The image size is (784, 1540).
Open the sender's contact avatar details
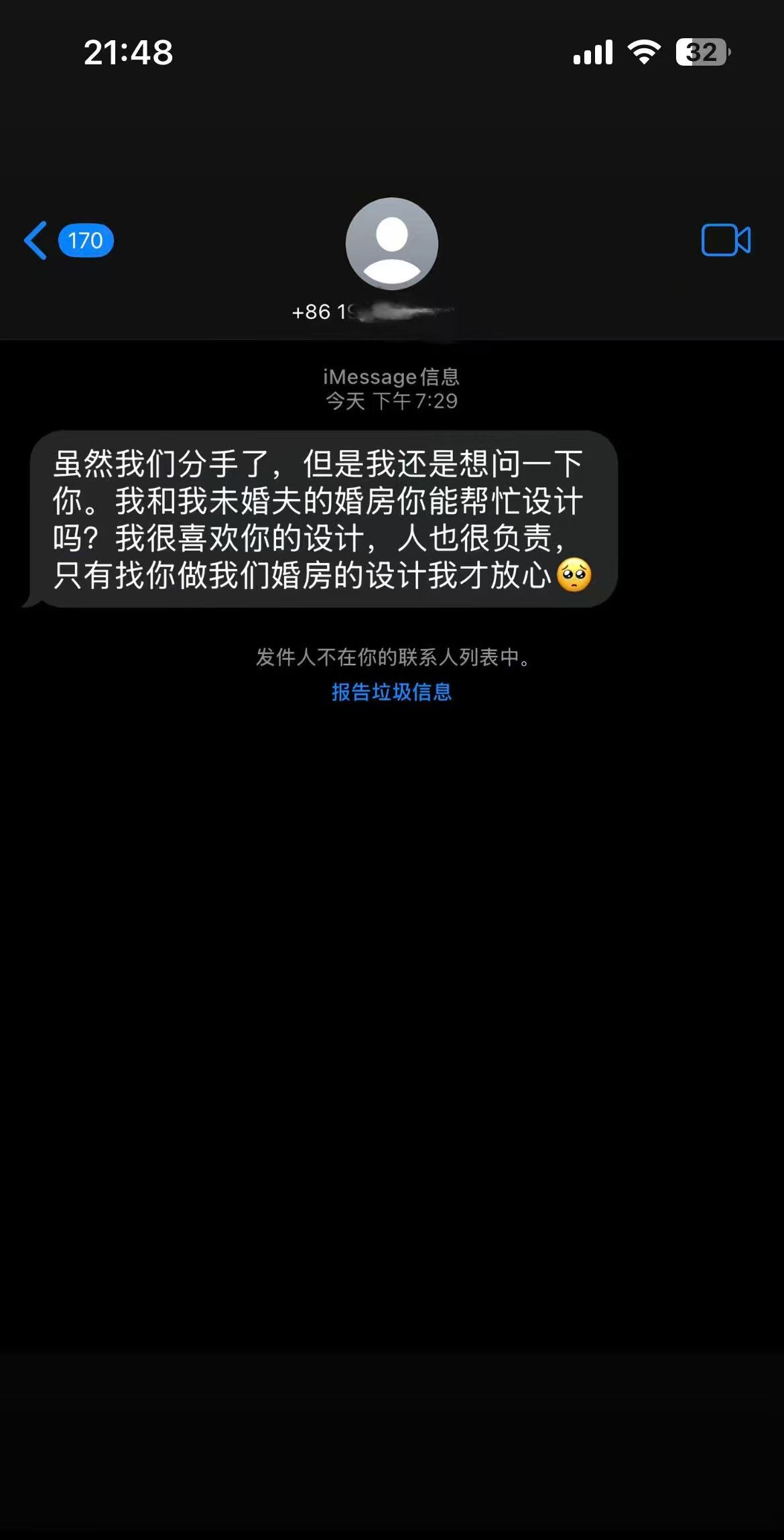click(x=391, y=244)
